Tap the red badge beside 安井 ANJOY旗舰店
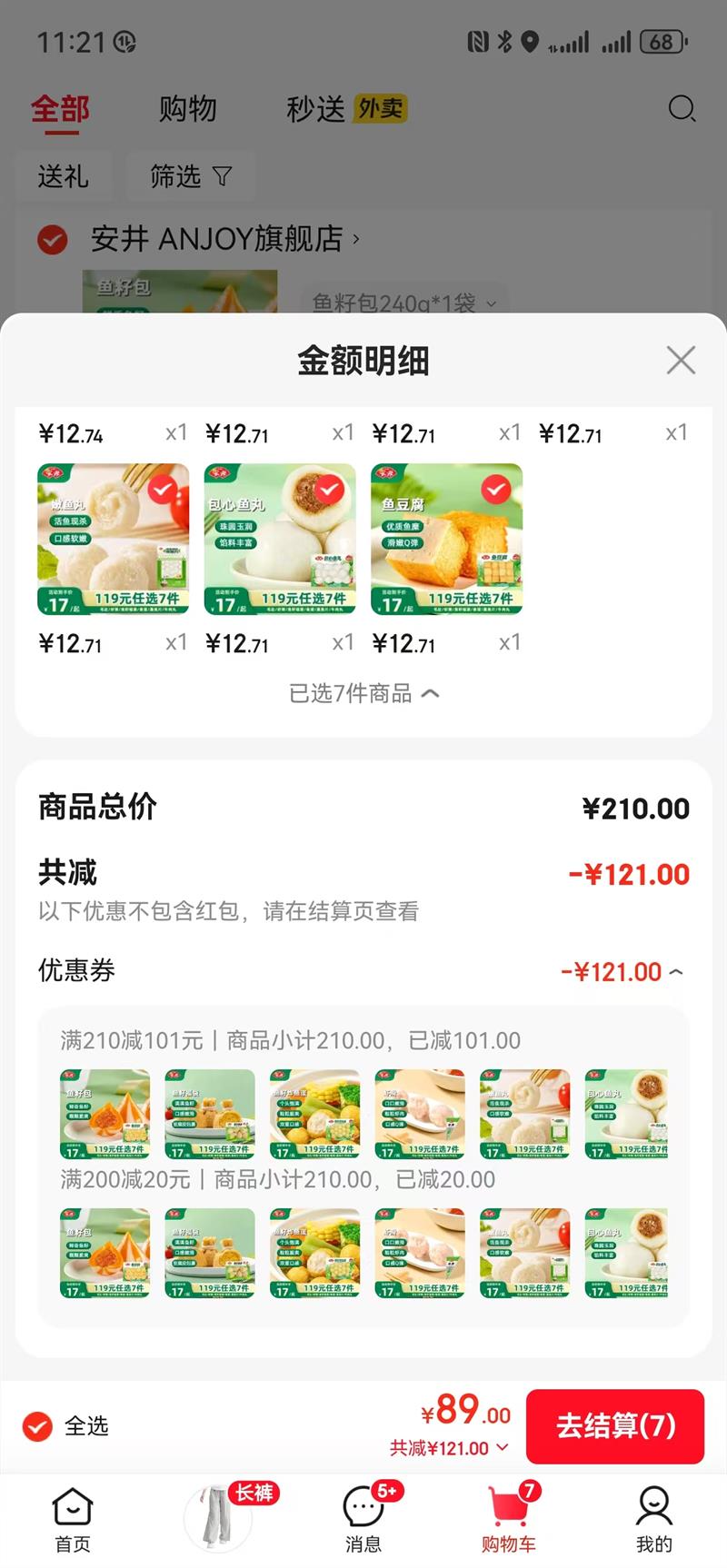 (x=52, y=240)
